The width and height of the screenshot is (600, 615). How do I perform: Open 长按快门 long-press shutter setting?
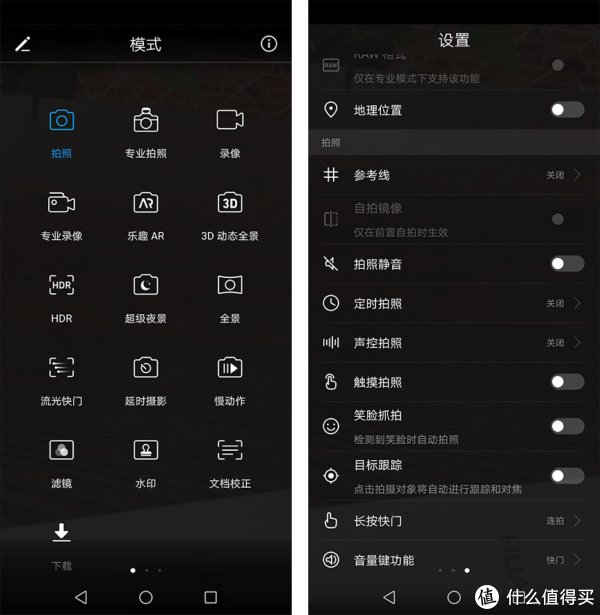tap(451, 520)
